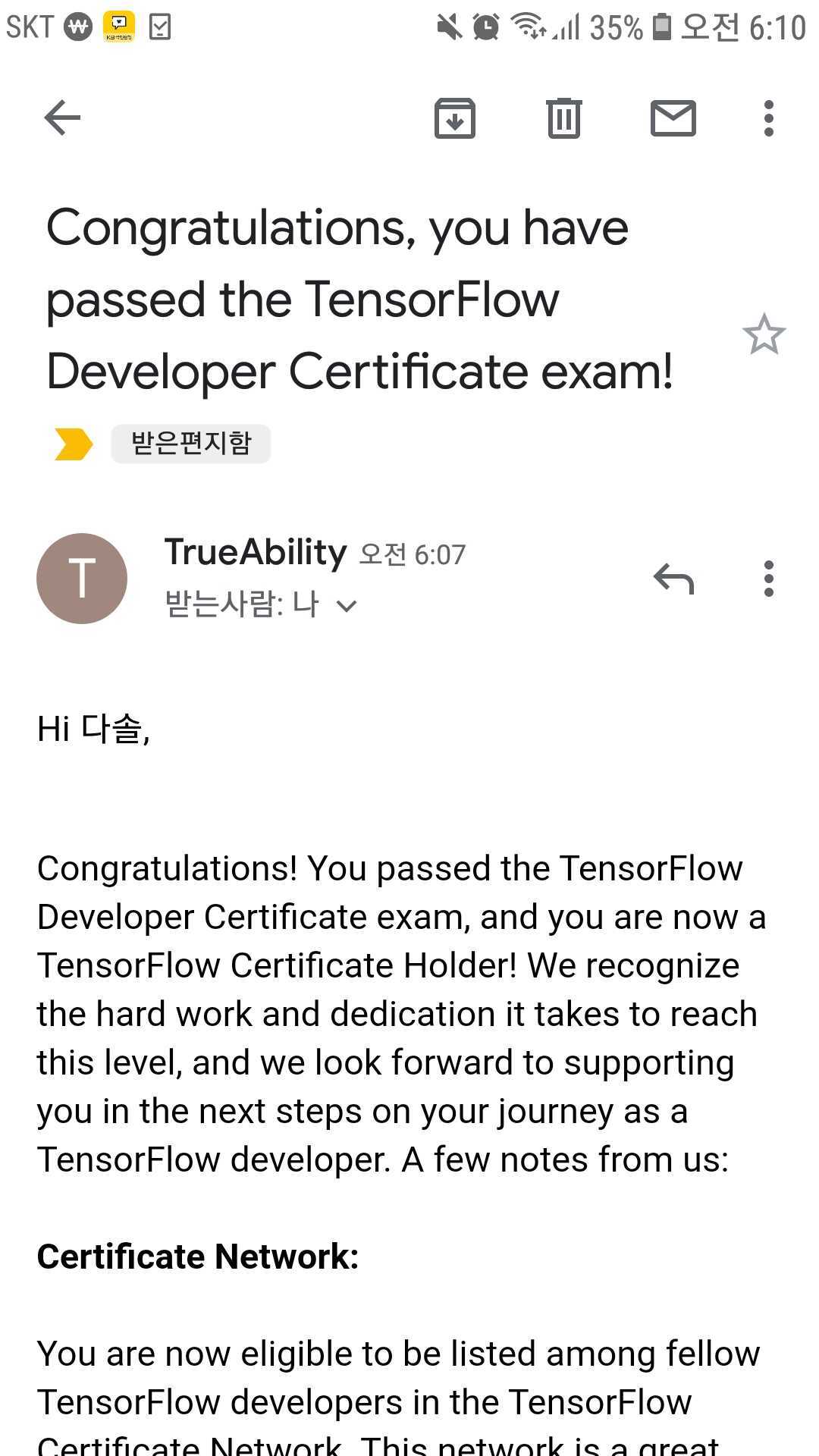Archive this email

[454, 118]
